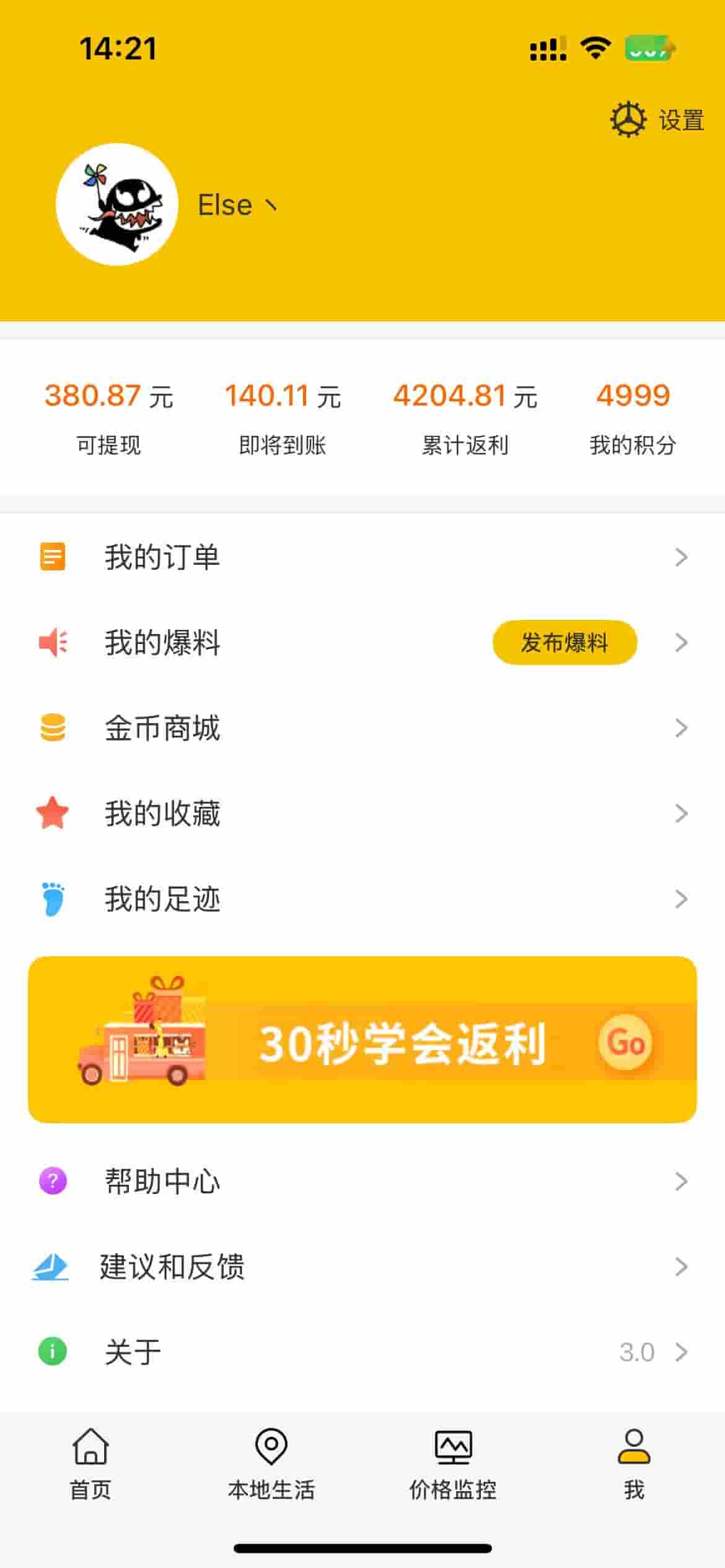Open 建议和反馈 feedback
The image size is (725, 1568).
(362, 1266)
